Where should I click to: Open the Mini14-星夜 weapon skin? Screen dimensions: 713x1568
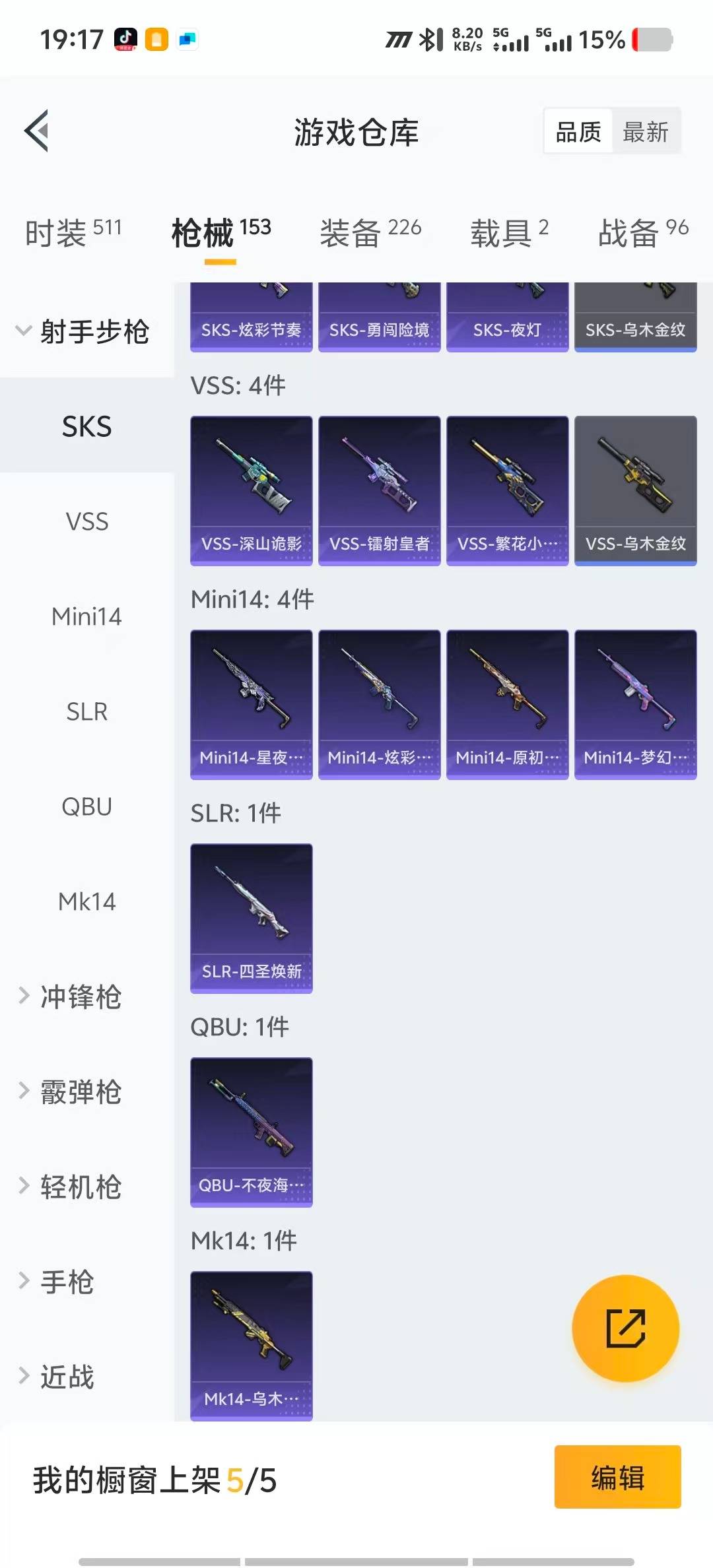(x=251, y=703)
